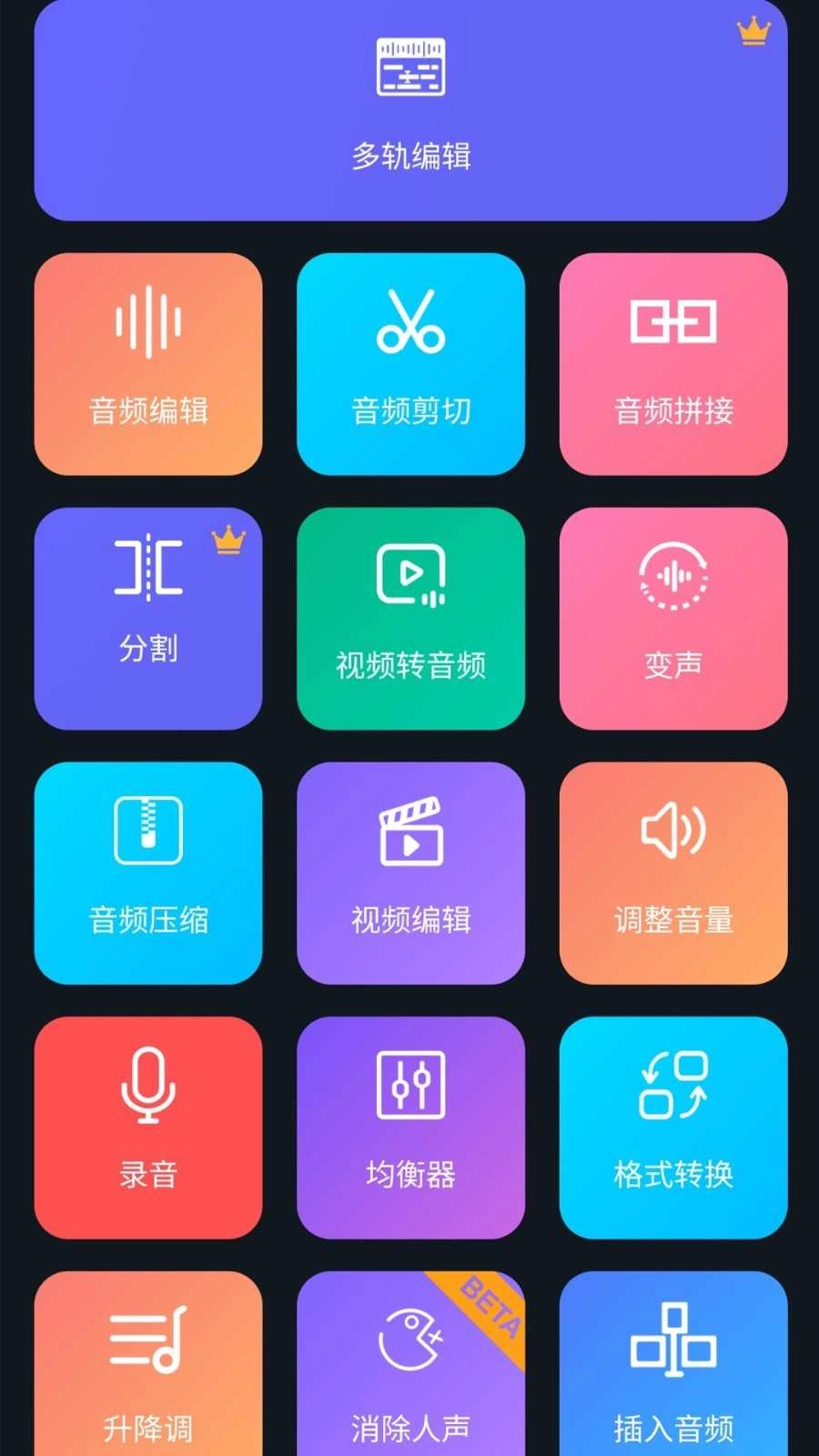Launch the 音频拼接 audio merge tool
Screen dimensions: 819x1456
[672, 364]
